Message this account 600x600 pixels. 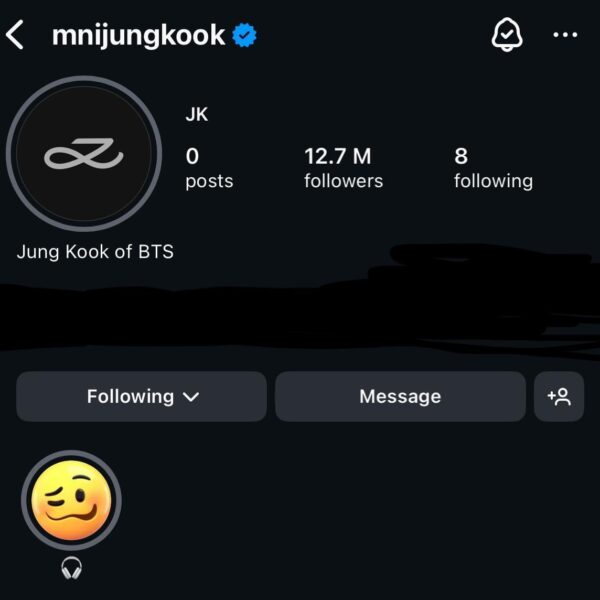(400, 397)
